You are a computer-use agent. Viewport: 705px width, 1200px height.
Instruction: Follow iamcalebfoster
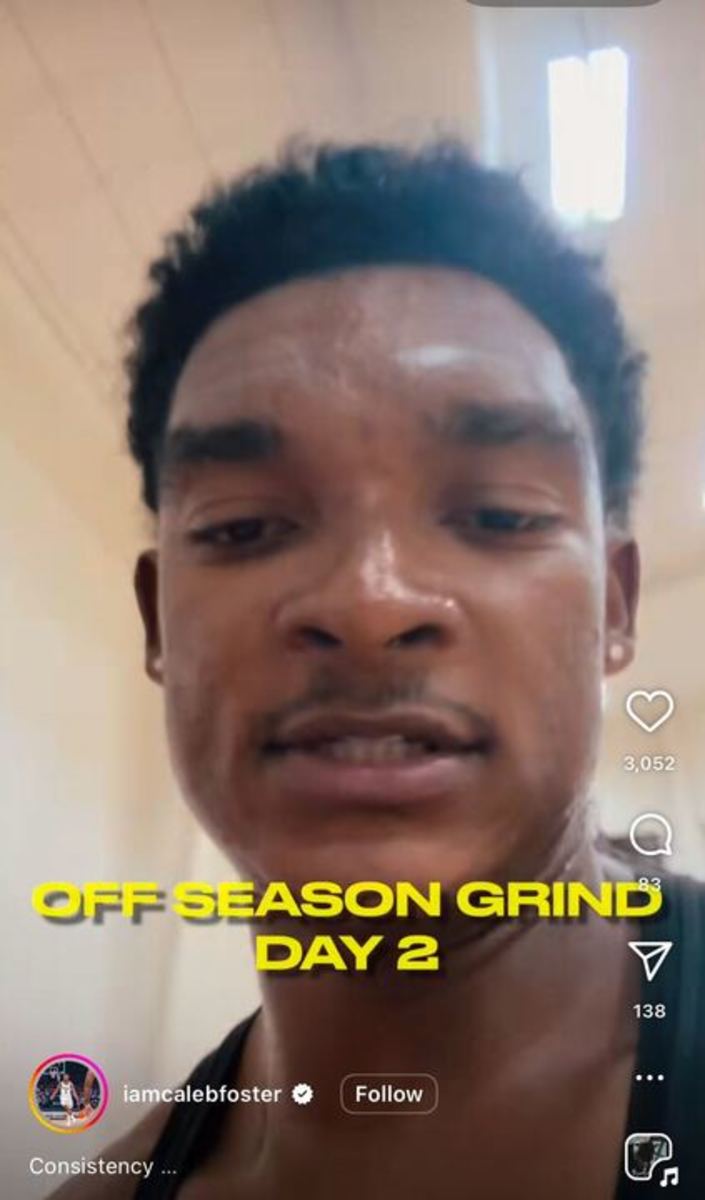tap(388, 1094)
